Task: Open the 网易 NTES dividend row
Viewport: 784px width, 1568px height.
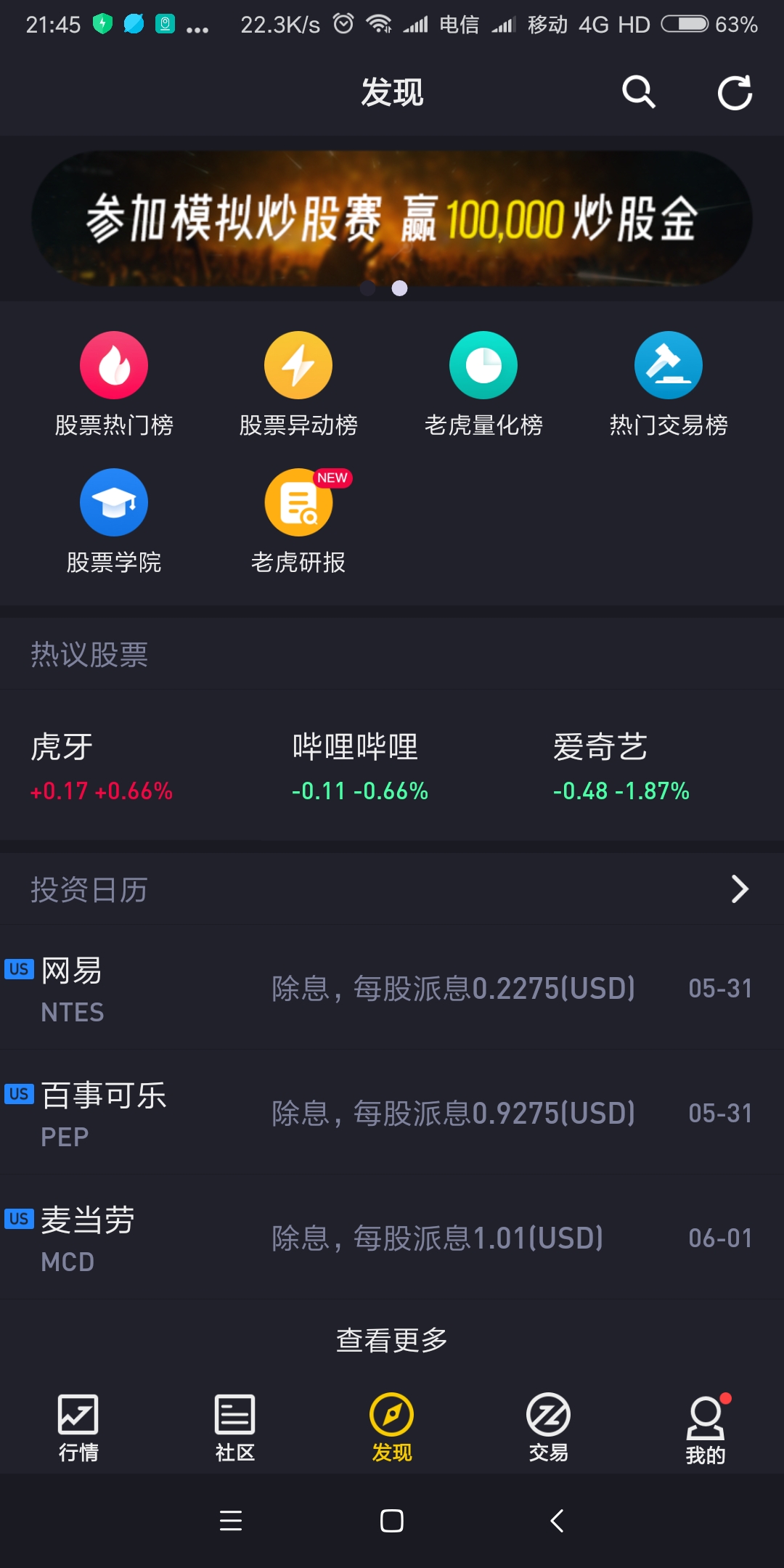Action: tap(392, 989)
